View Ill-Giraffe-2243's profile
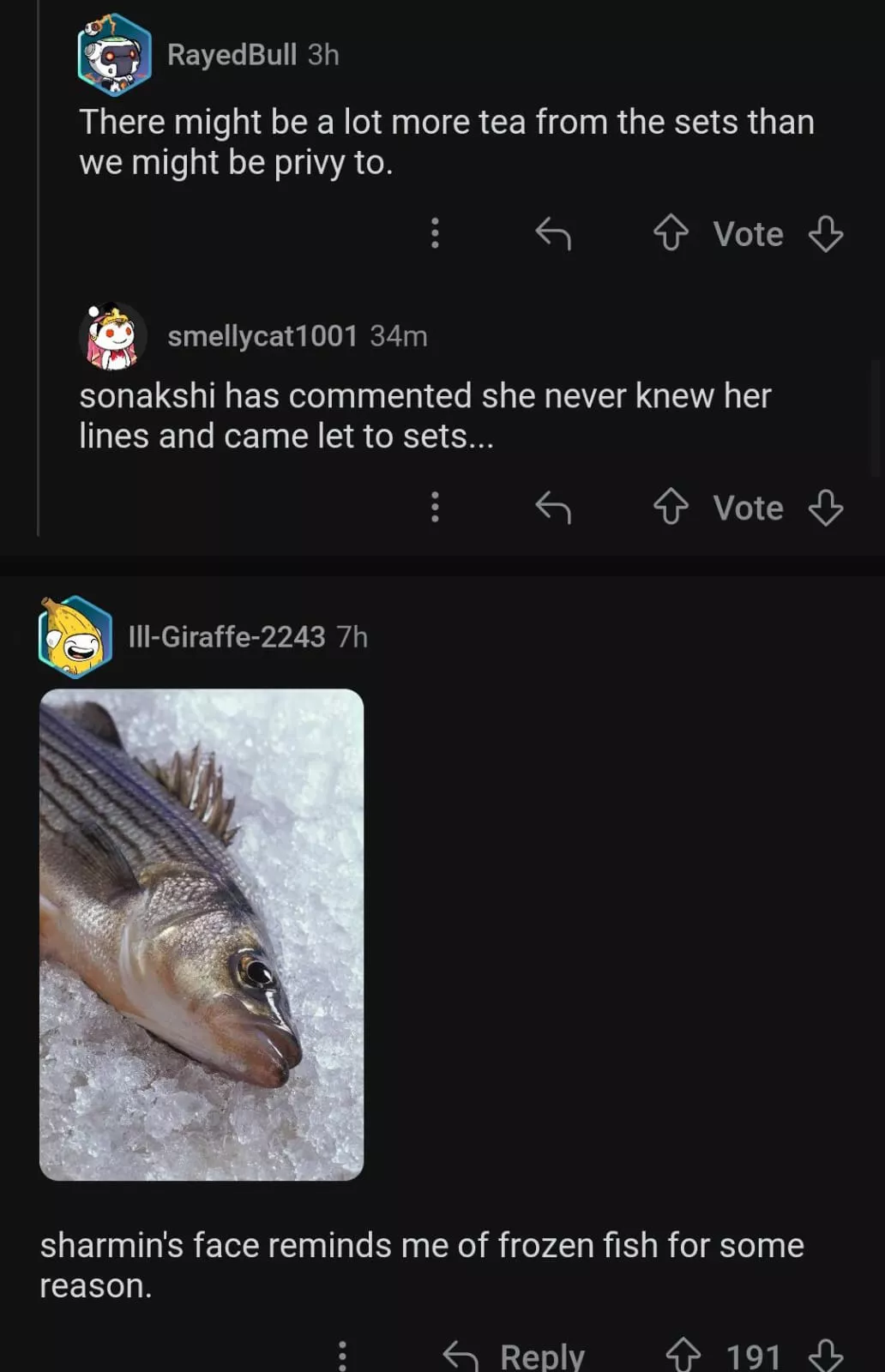This screenshot has height=1372, width=885. click(x=226, y=637)
